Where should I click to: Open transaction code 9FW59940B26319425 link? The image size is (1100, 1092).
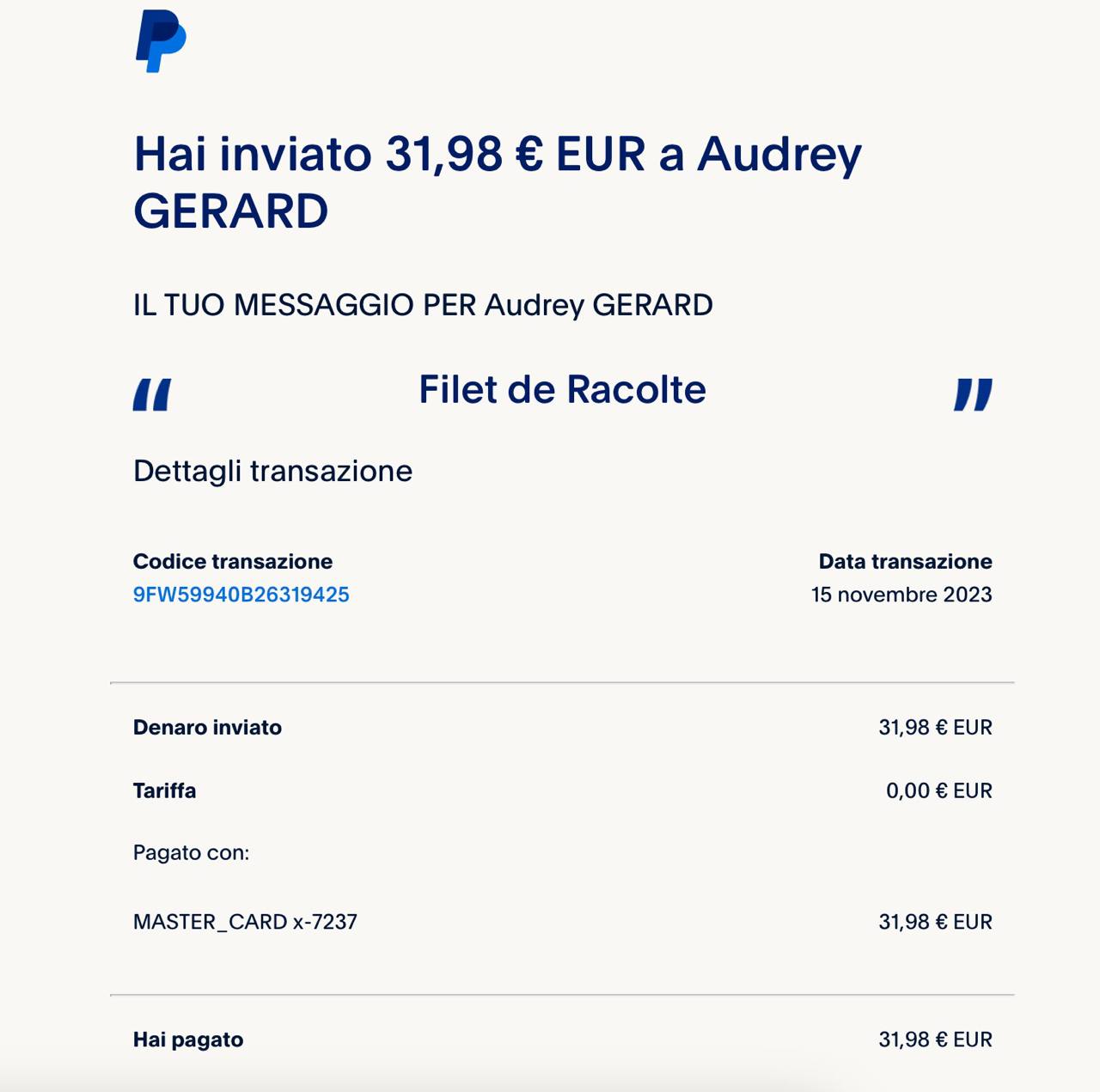tap(241, 595)
